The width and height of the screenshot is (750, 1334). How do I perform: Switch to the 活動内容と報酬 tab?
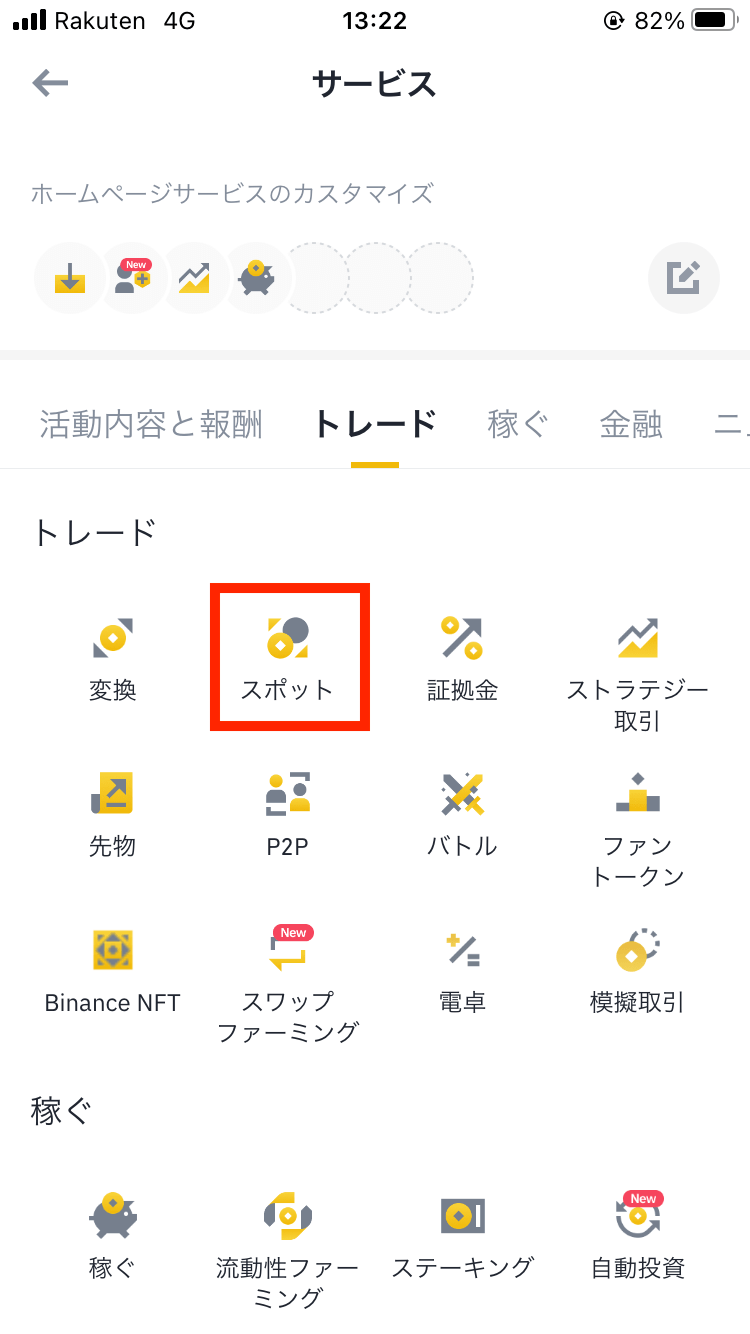(x=151, y=424)
